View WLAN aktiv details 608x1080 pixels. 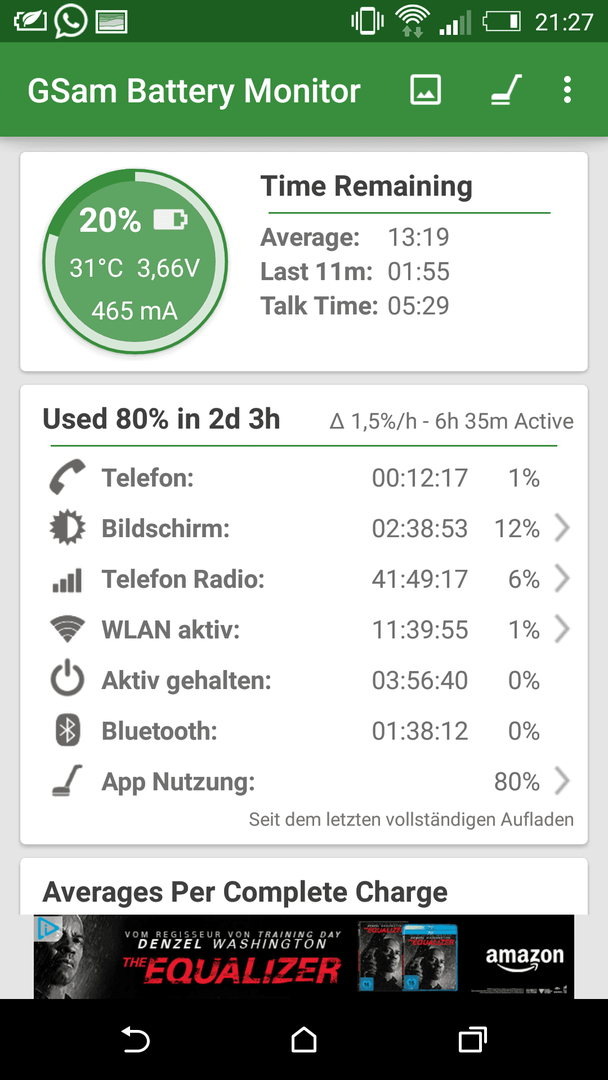tap(304, 630)
